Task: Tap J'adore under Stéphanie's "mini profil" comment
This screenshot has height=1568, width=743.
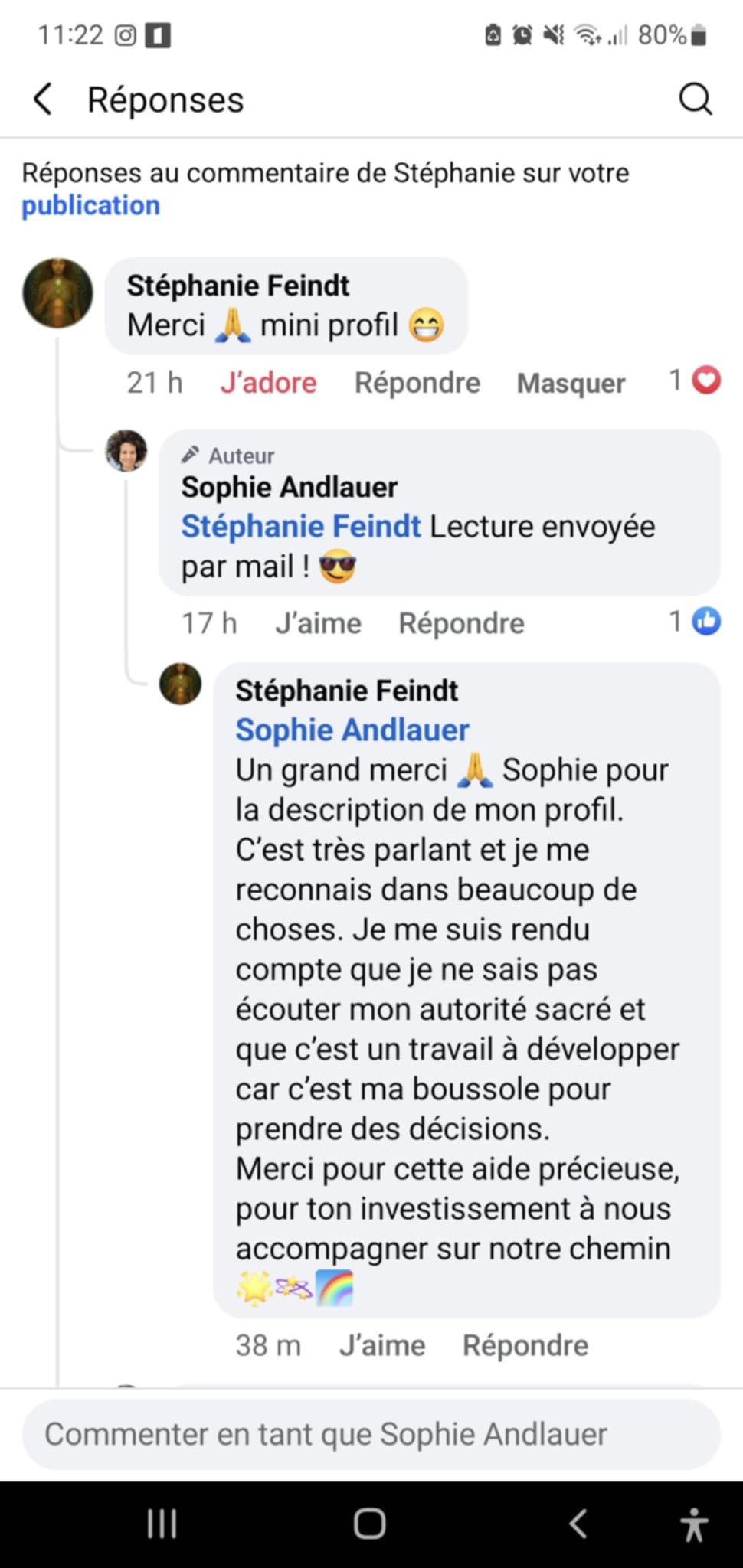Action: click(x=268, y=382)
